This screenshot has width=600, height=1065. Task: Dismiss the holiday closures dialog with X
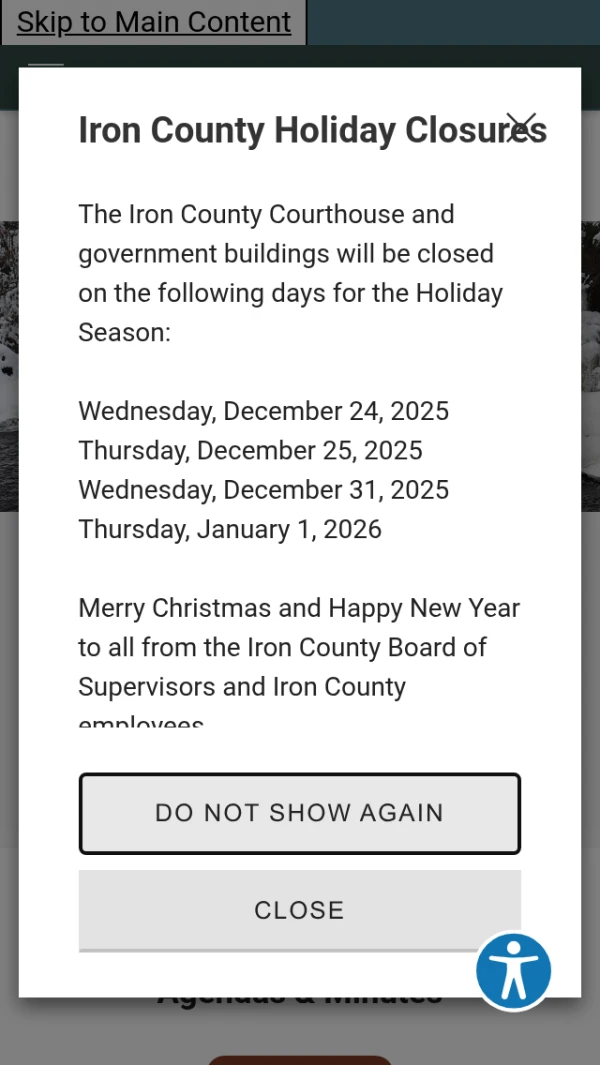point(521,127)
